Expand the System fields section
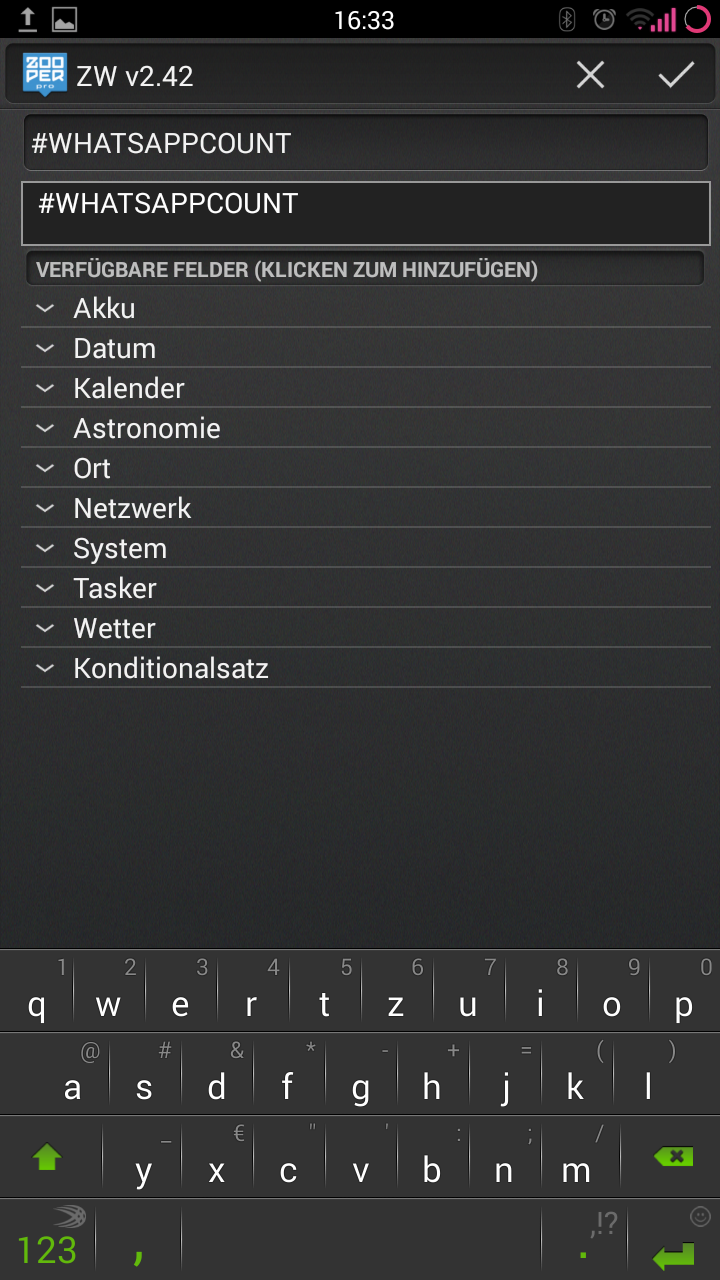The width and height of the screenshot is (720, 1280). pos(120,548)
